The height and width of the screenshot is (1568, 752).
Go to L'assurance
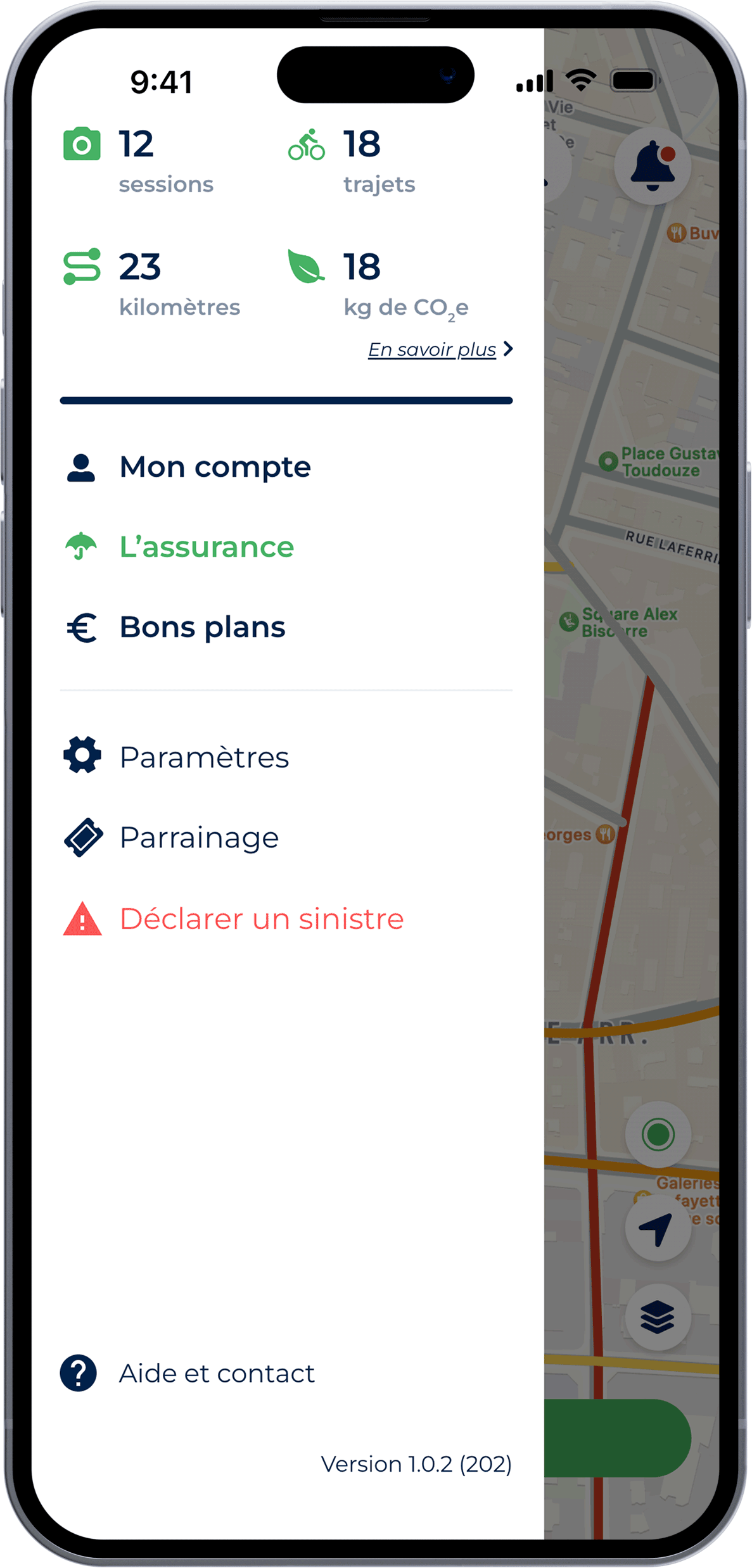[206, 547]
